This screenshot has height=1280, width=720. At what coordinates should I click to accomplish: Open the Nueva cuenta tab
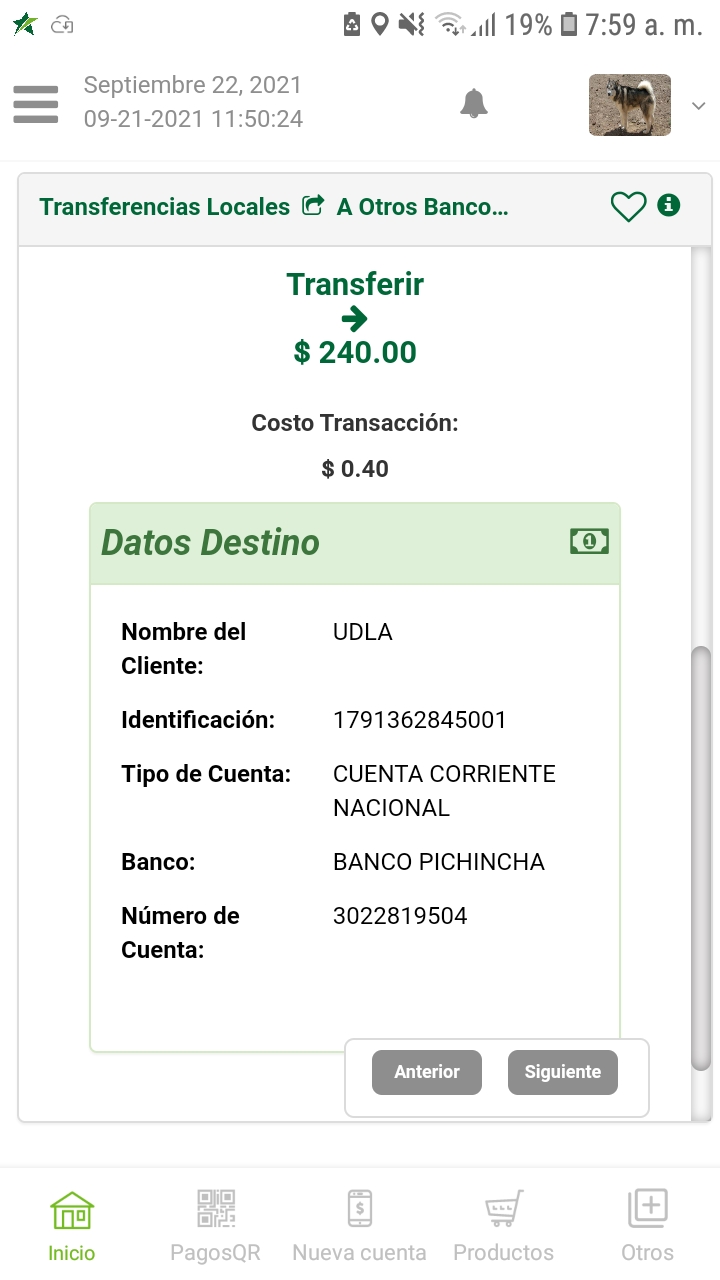pyautogui.click(x=359, y=1225)
